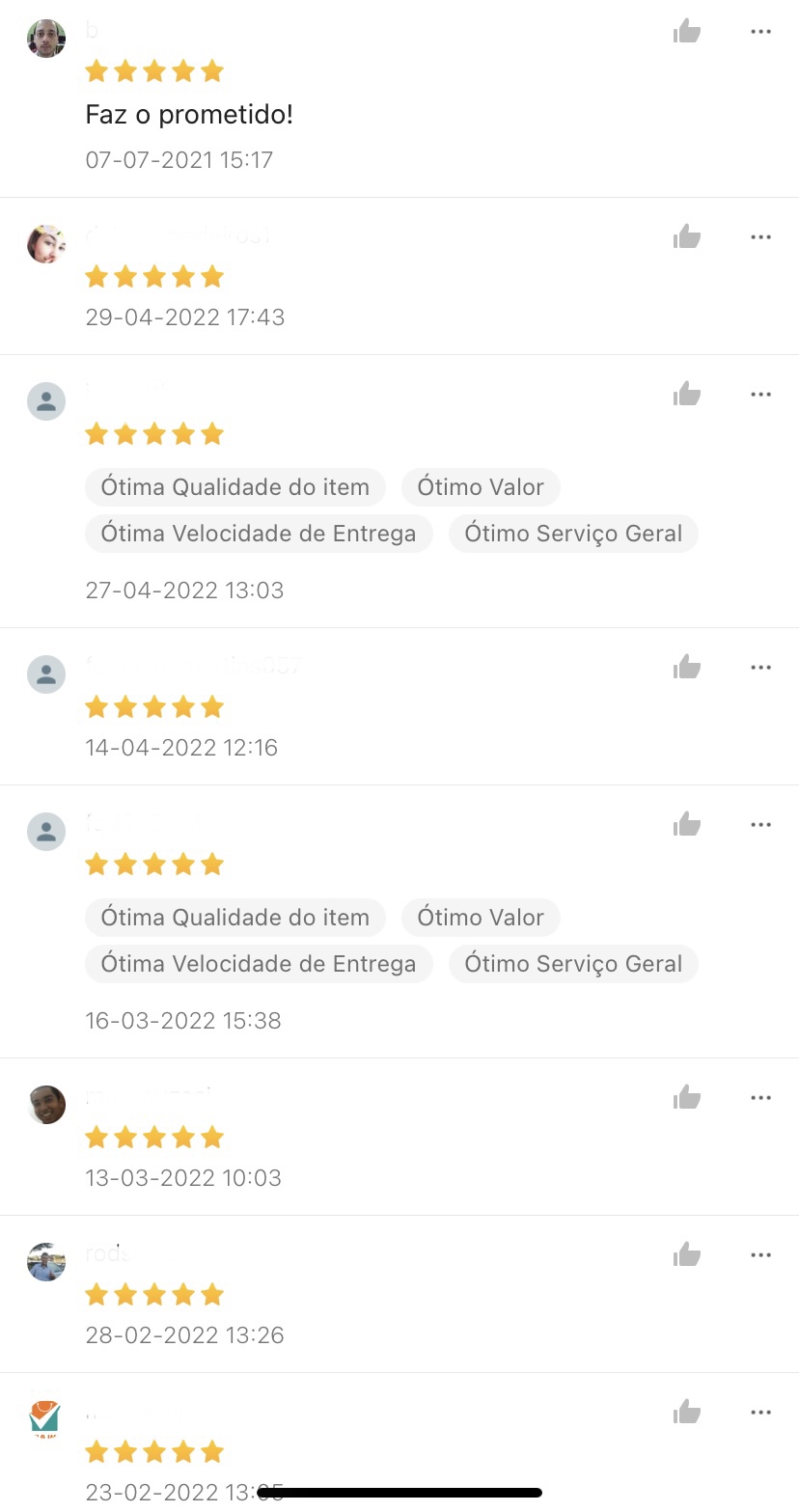Viewport: 799px width, 1512px height.
Task: Like the review dated 29-04-2022
Action: click(x=687, y=236)
